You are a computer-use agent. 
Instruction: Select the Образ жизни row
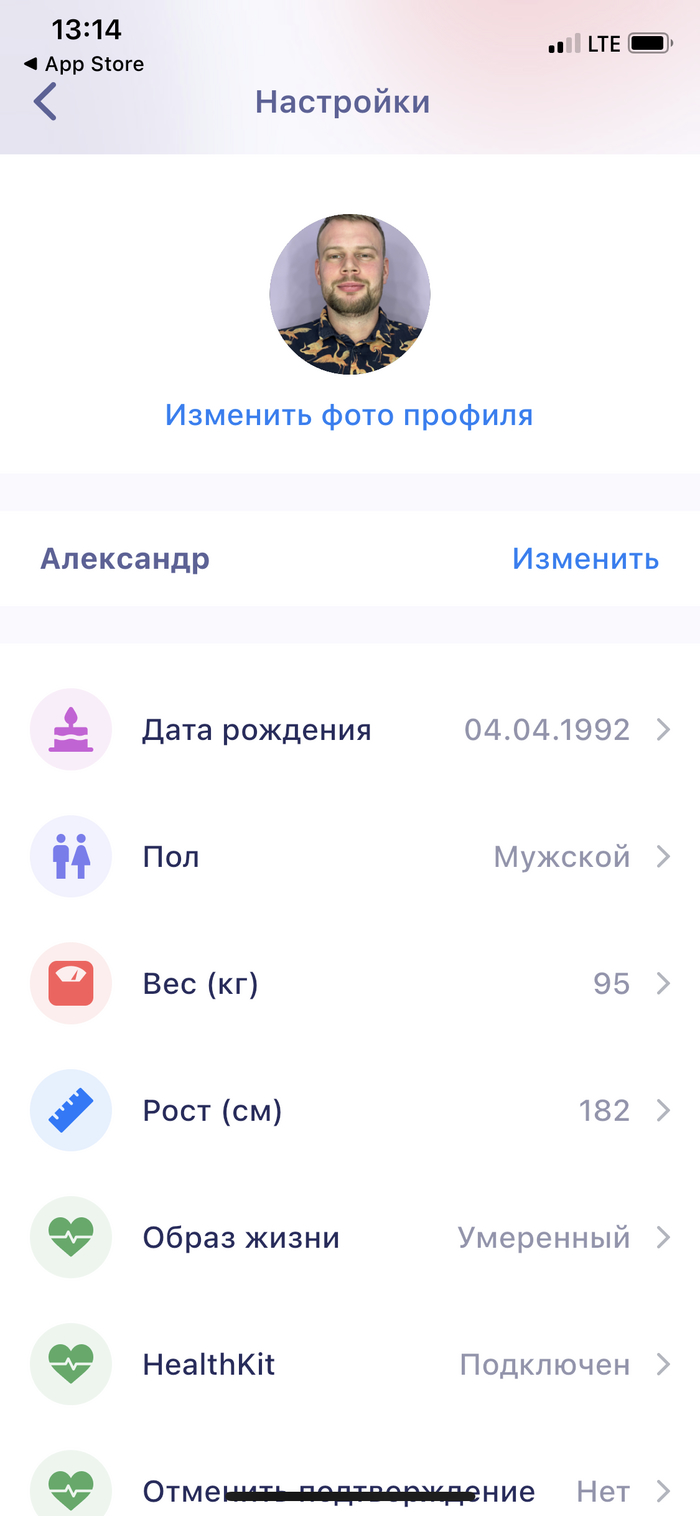pyautogui.click(x=350, y=1238)
